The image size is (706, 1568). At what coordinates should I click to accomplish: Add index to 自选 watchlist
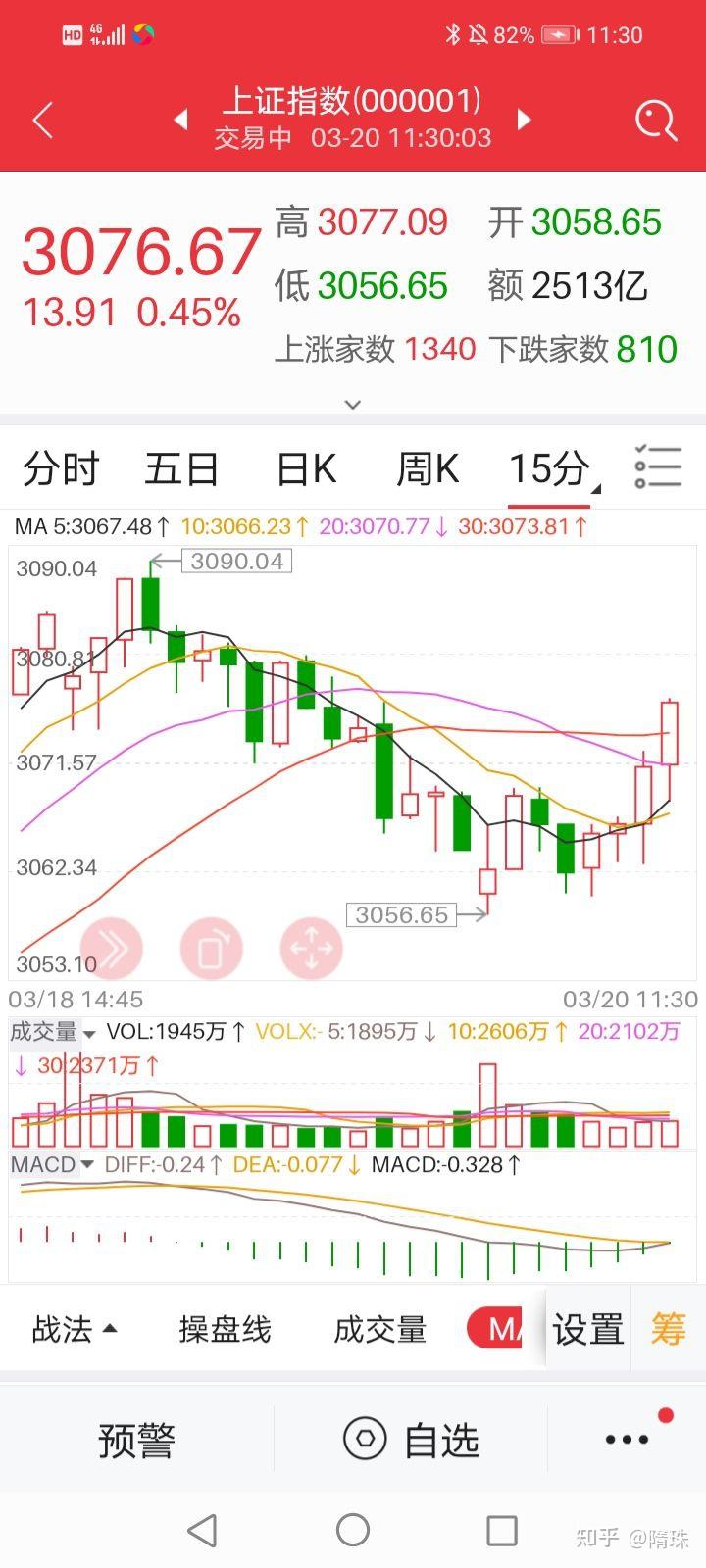pyautogui.click(x=412, y=1440)
